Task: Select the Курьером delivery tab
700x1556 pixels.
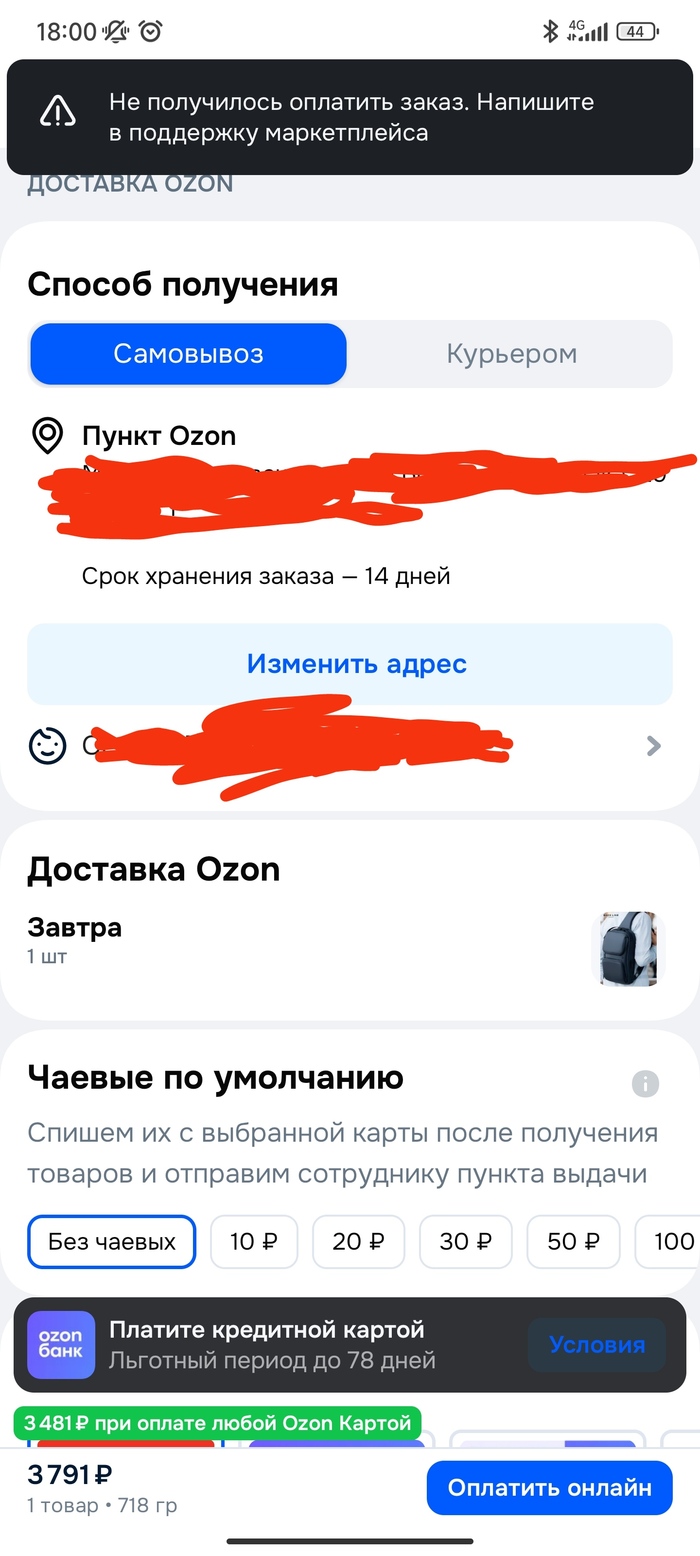Action: (x=511, y=354)
